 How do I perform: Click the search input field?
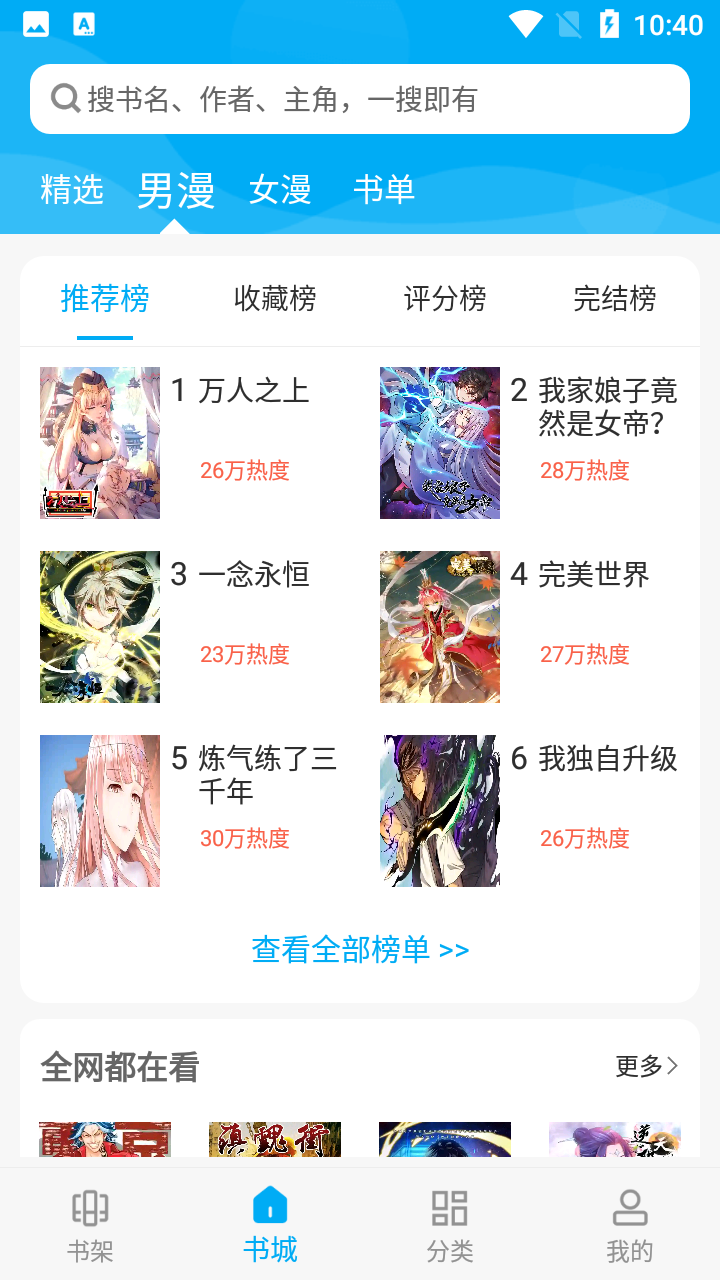[300, 97]
